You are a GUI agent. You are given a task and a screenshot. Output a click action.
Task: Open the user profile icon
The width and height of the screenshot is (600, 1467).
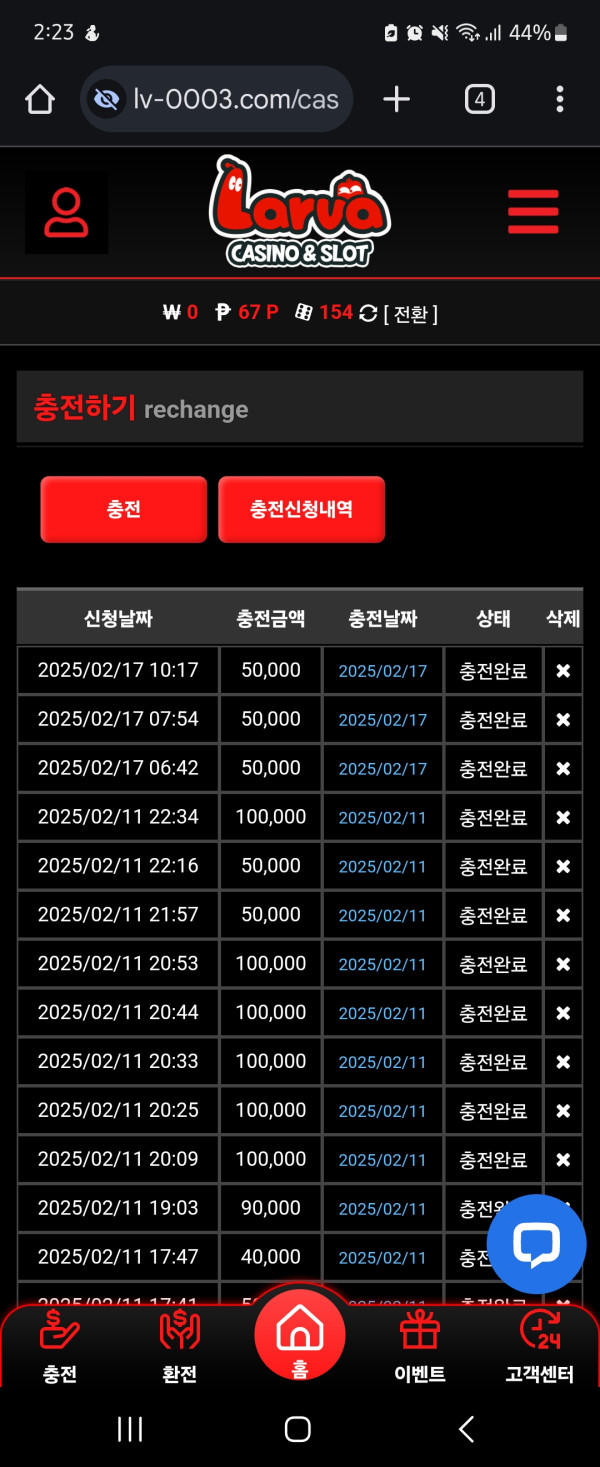pos(66,212)
